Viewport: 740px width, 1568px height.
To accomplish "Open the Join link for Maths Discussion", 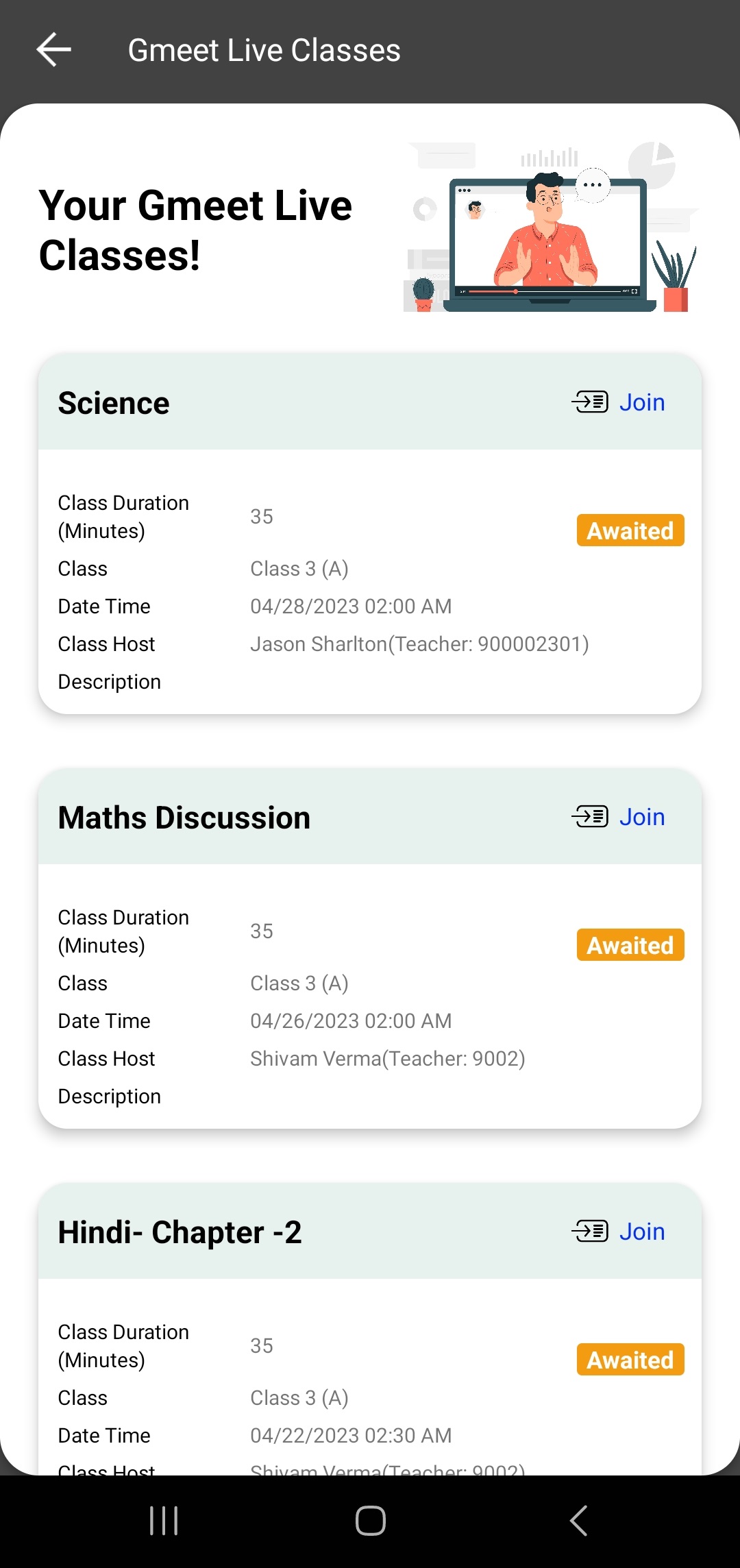I will click(642, 817).
